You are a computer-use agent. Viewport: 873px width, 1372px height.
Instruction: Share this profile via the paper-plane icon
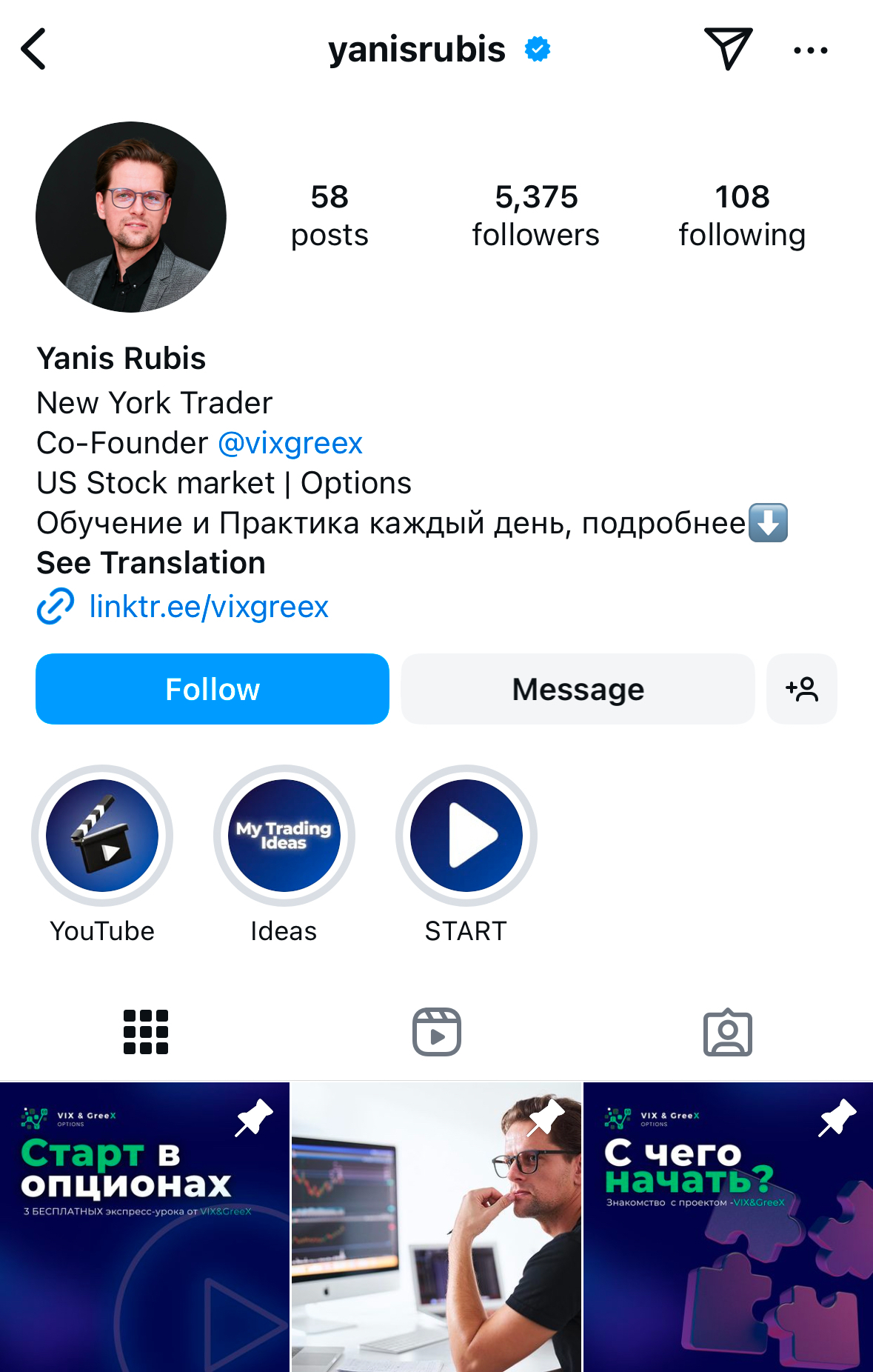point(728,49)
